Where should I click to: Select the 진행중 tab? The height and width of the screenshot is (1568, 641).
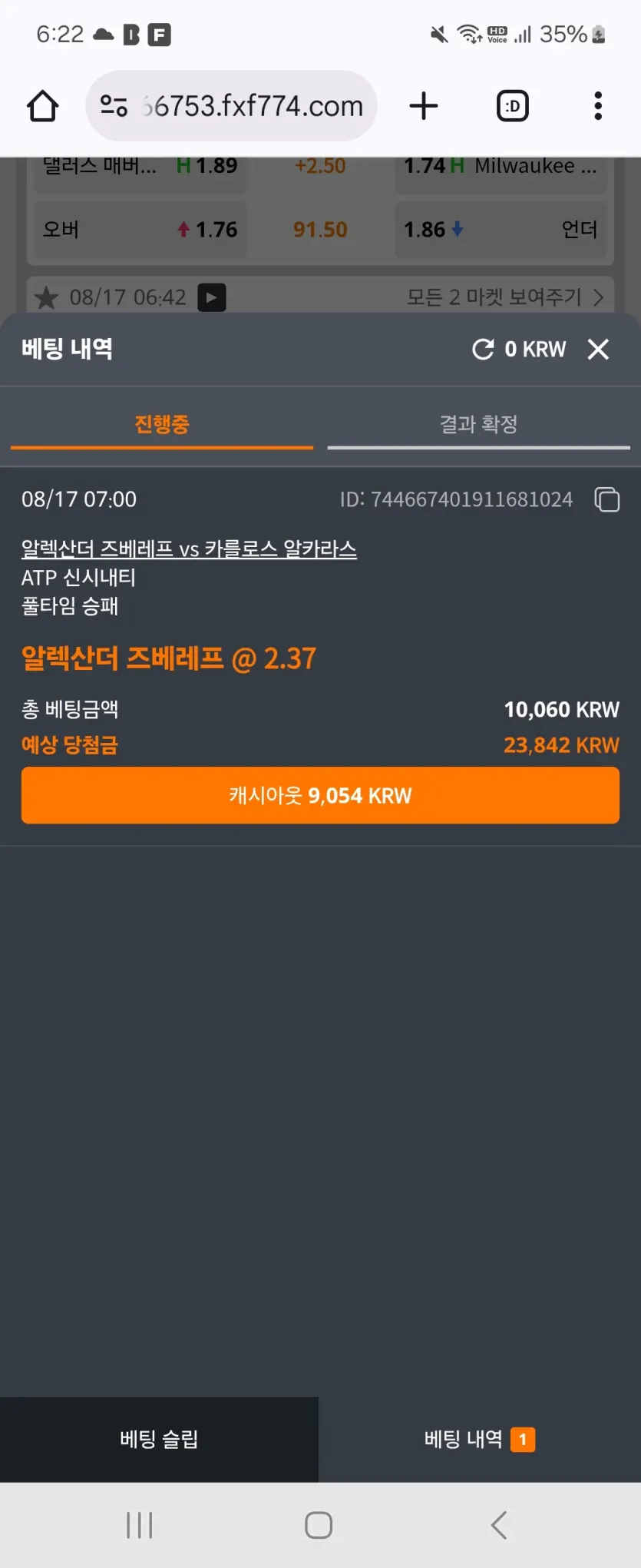[x=162, y=424]
